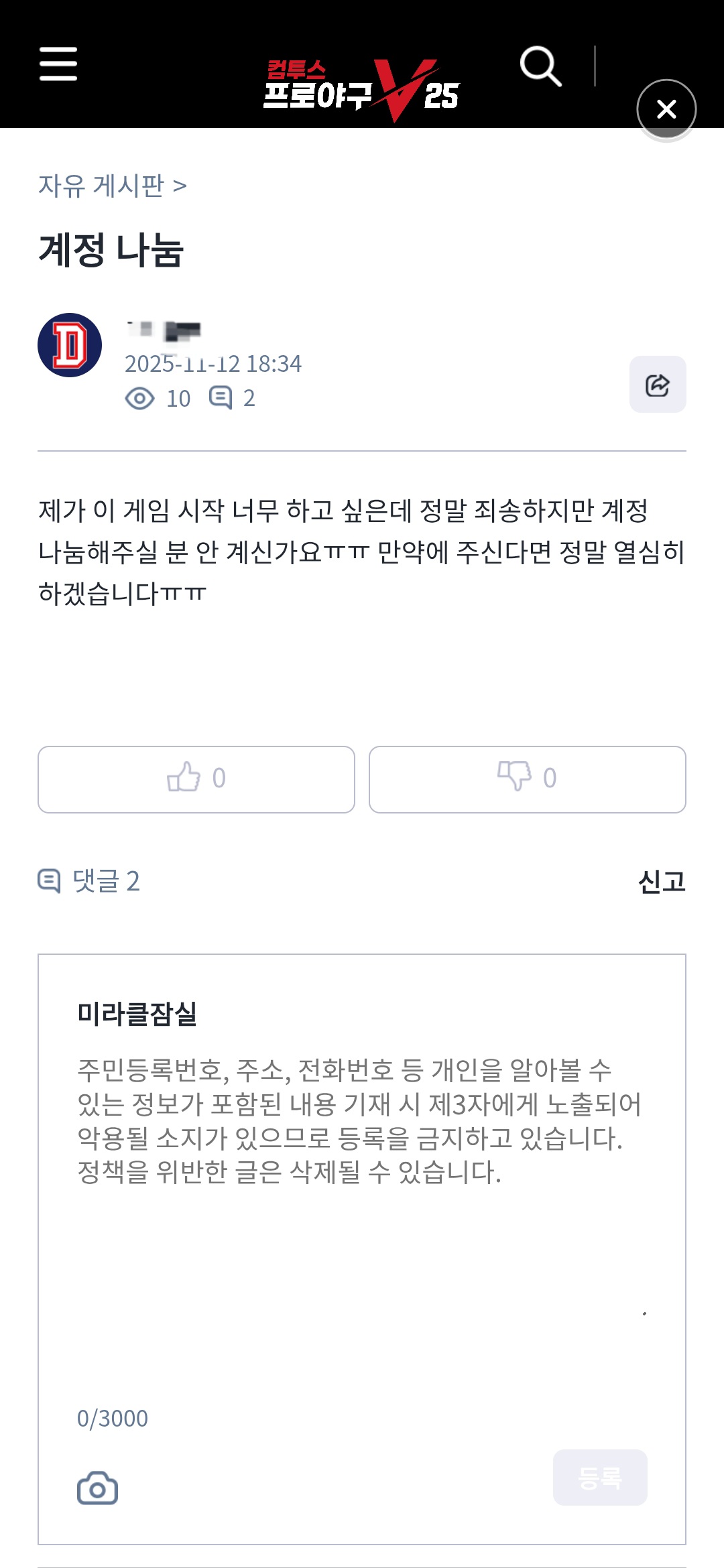Open the hamburger menu
The width and height of the screenshot is (724, 1568).
pyautogui.click(x=58, y=64)
